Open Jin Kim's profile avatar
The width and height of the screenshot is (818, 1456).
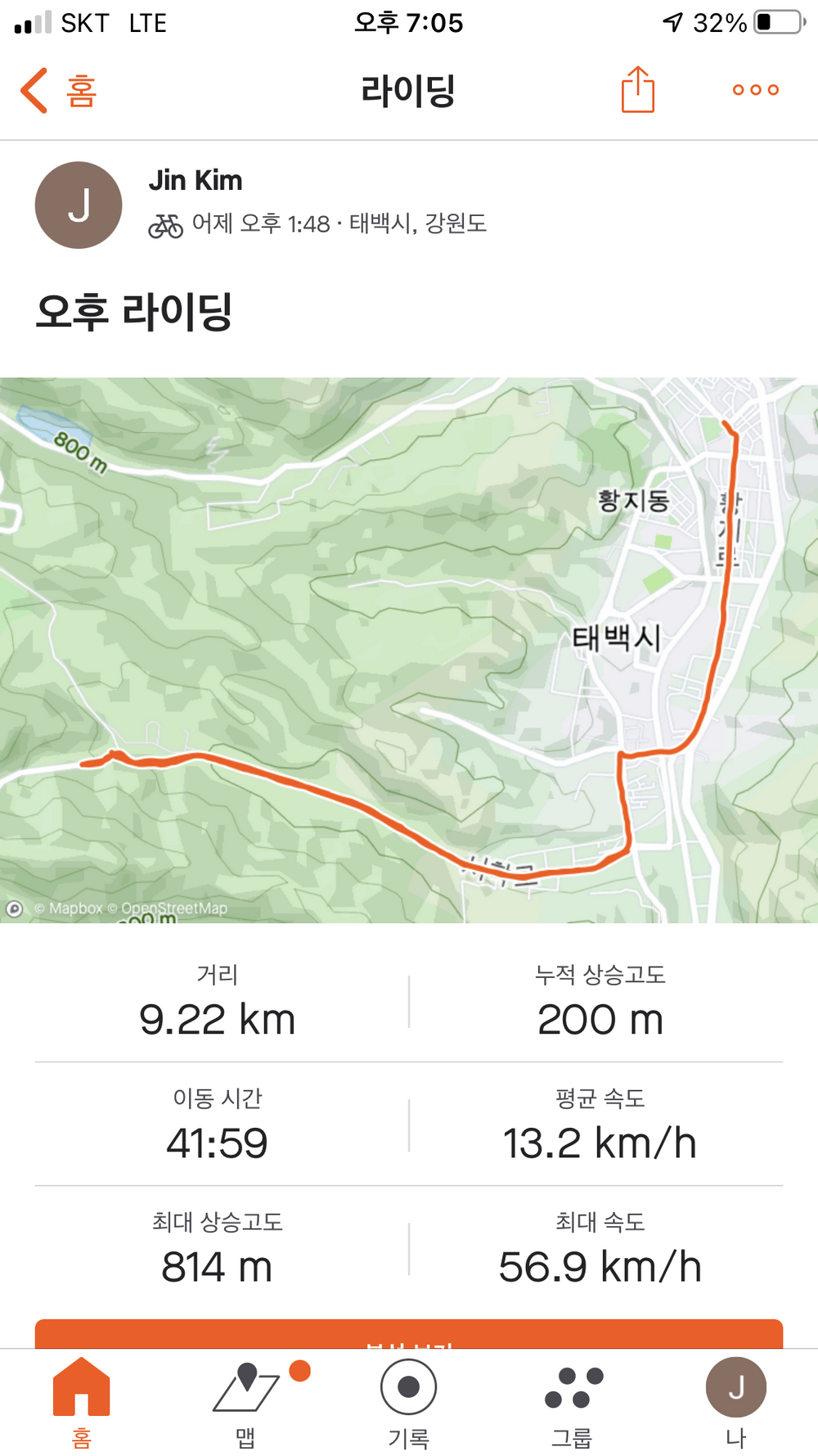point(79,205)
